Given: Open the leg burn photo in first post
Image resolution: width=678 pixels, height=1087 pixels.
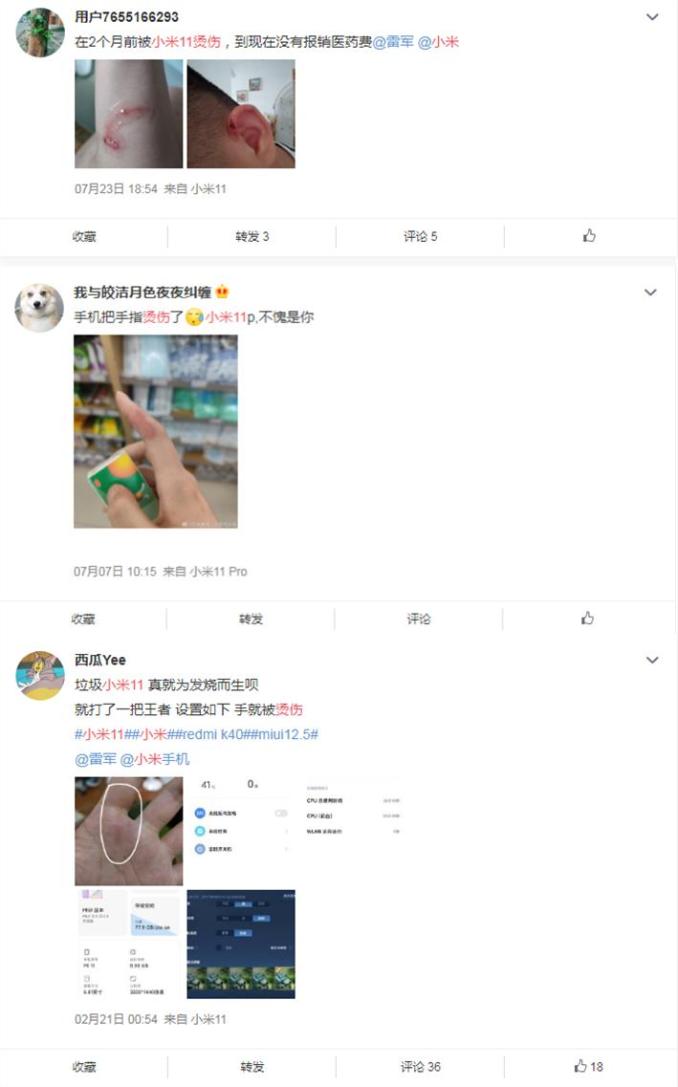Looking at the screenshot, I should [x=129, y=114].
